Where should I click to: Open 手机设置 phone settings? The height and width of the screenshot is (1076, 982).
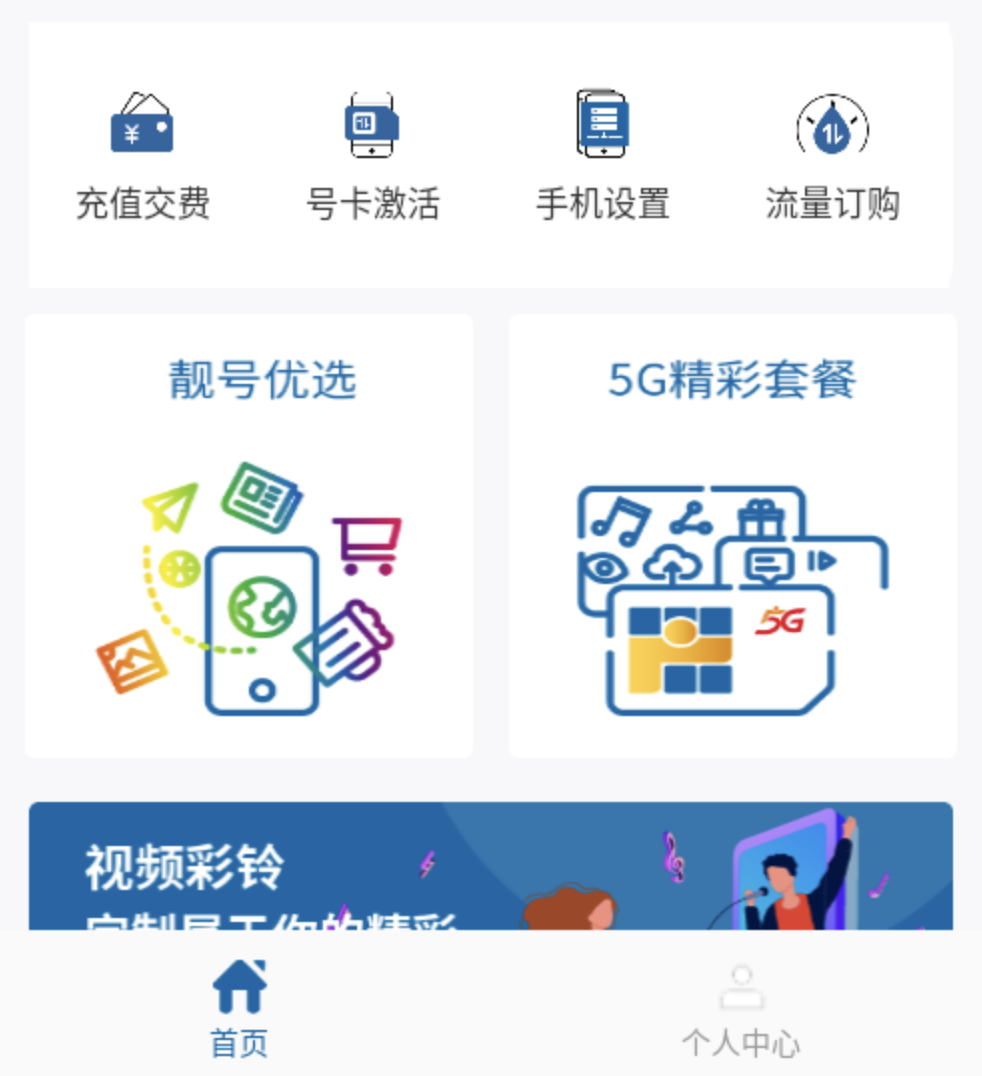coord(602,155)
